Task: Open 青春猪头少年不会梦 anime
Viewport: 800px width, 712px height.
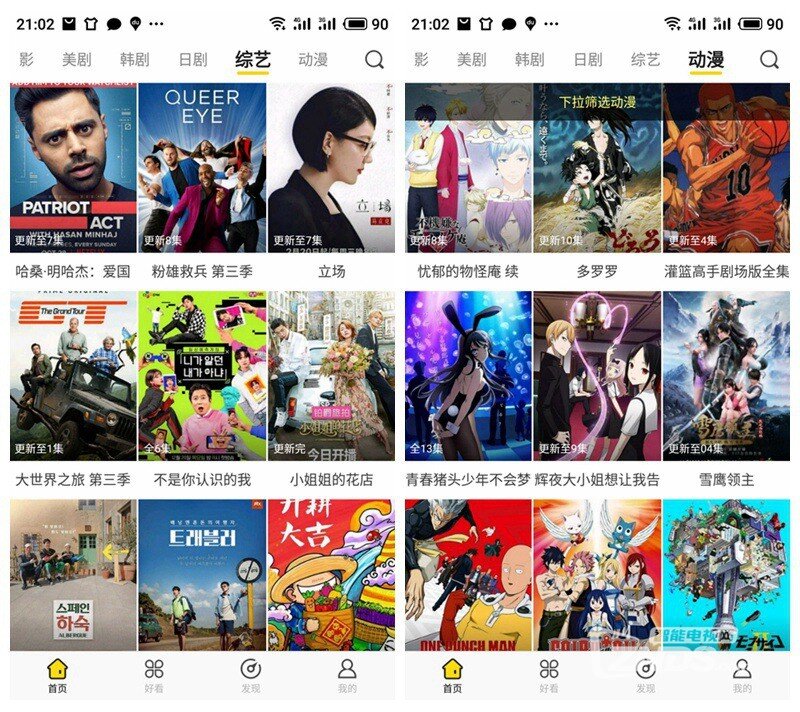Action: 468,376
